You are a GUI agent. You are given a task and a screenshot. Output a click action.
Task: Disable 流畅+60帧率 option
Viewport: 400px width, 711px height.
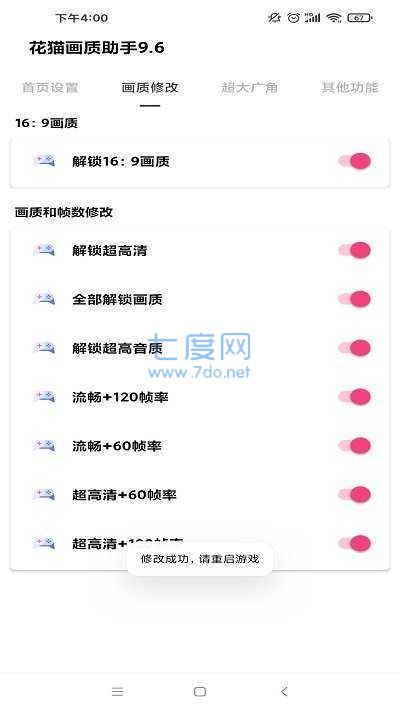(355, 446)
